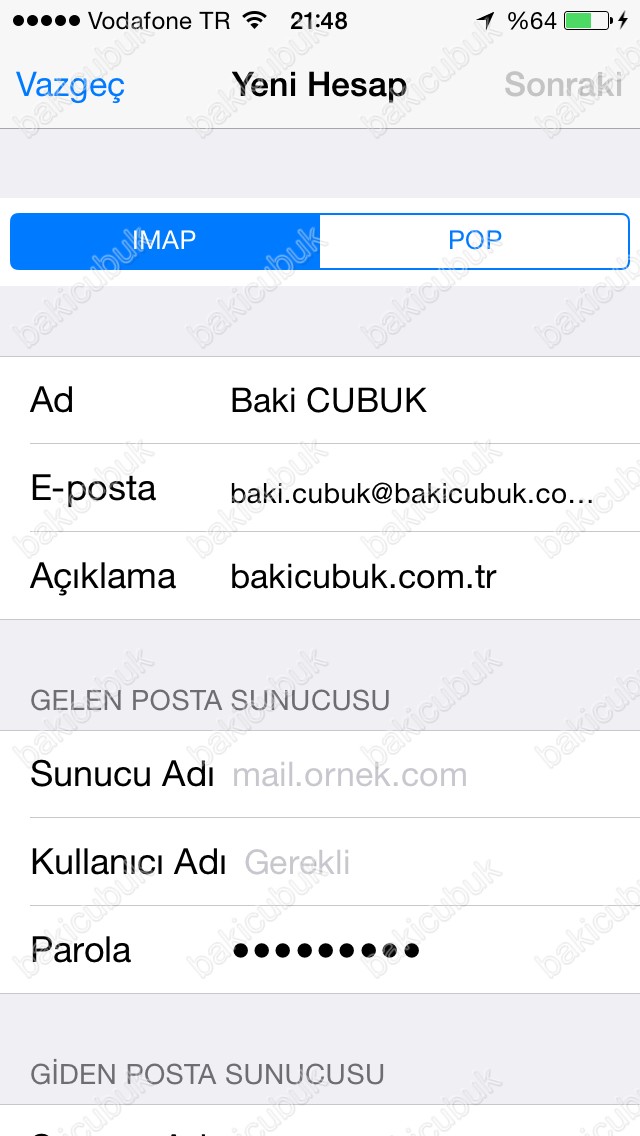640x1136 pixels.
Task: Tap Sonraki to continue
Action: [563, 85]
